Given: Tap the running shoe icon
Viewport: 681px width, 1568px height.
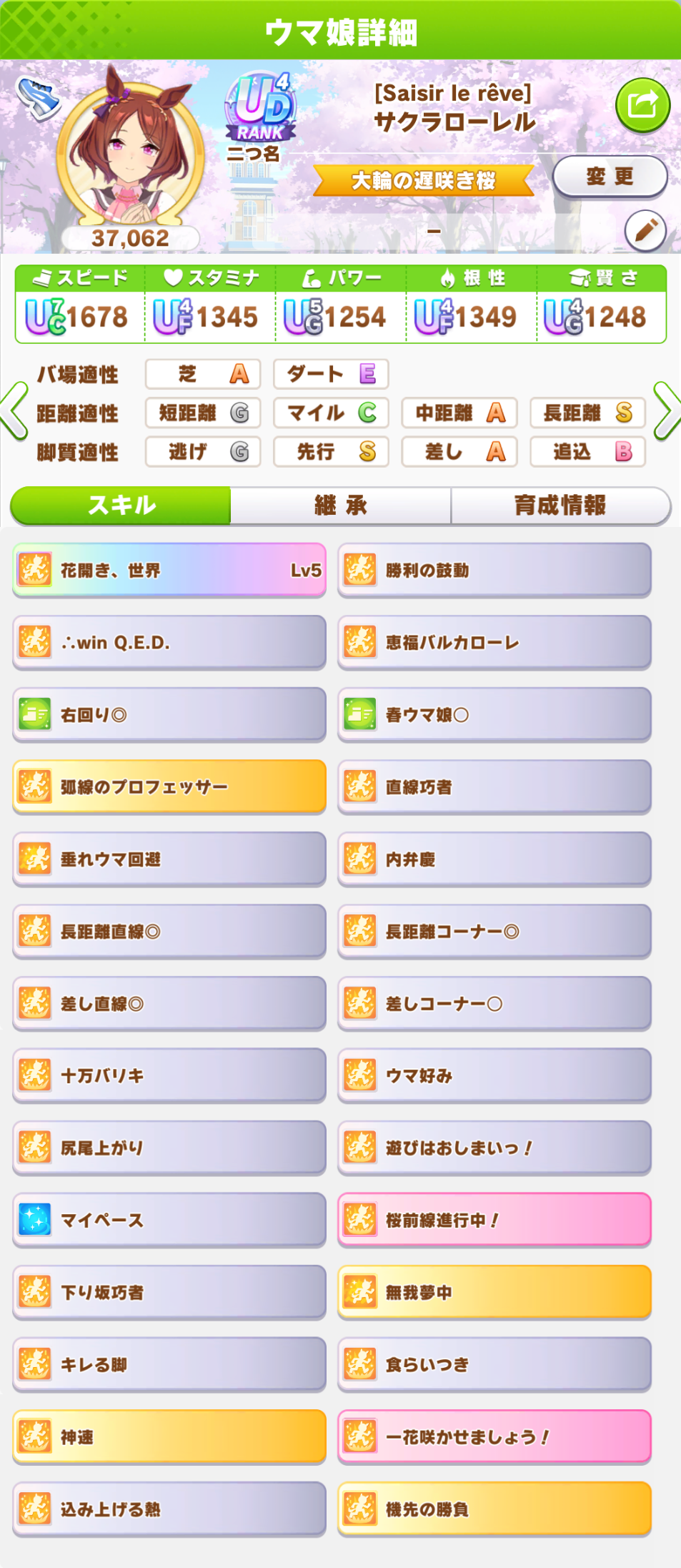Looking at the screenshot, I should tap(39, 97).
